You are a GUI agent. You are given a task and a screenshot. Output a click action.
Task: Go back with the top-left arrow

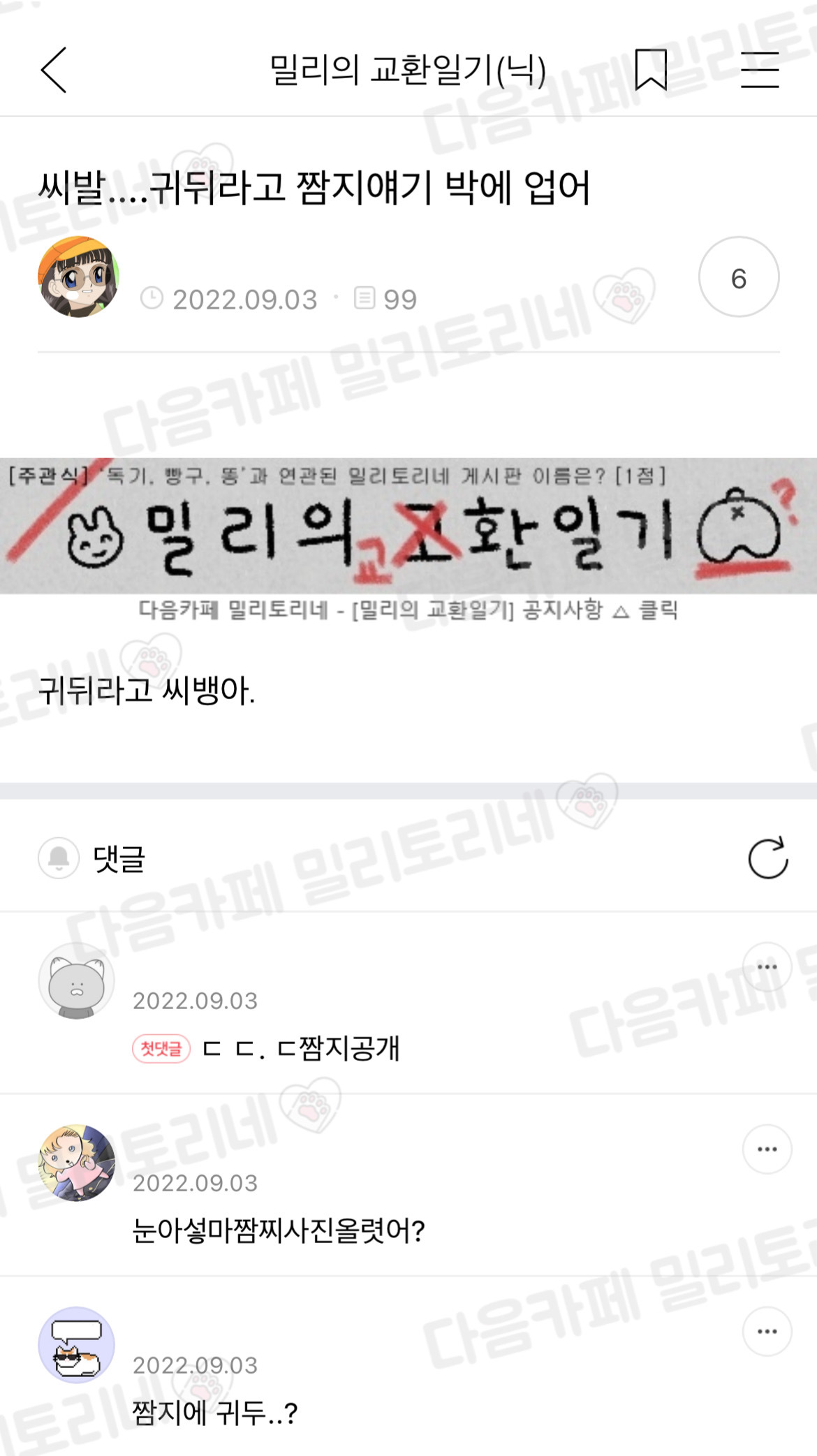click(54, 70)
